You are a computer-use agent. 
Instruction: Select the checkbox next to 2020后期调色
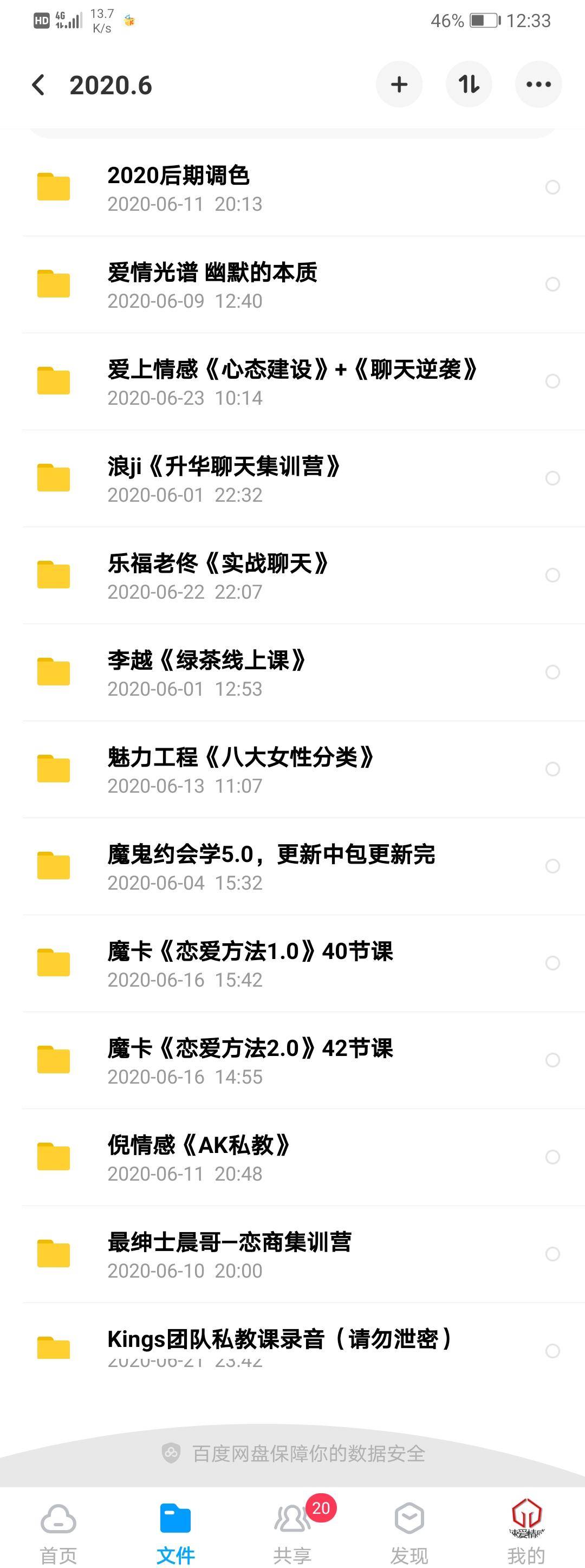[x=552, y=187]
